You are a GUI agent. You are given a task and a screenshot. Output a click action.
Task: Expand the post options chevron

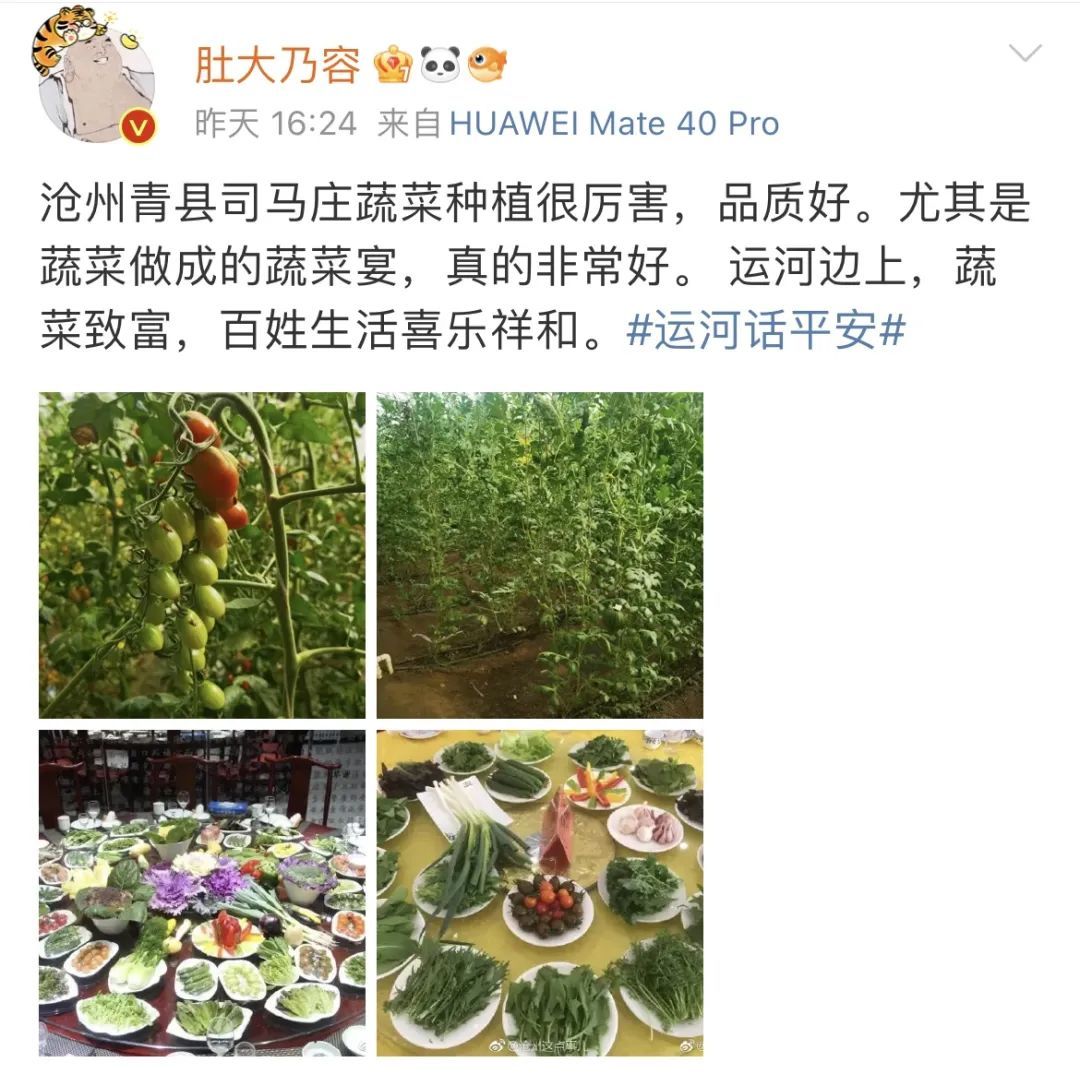(1025, 54)
